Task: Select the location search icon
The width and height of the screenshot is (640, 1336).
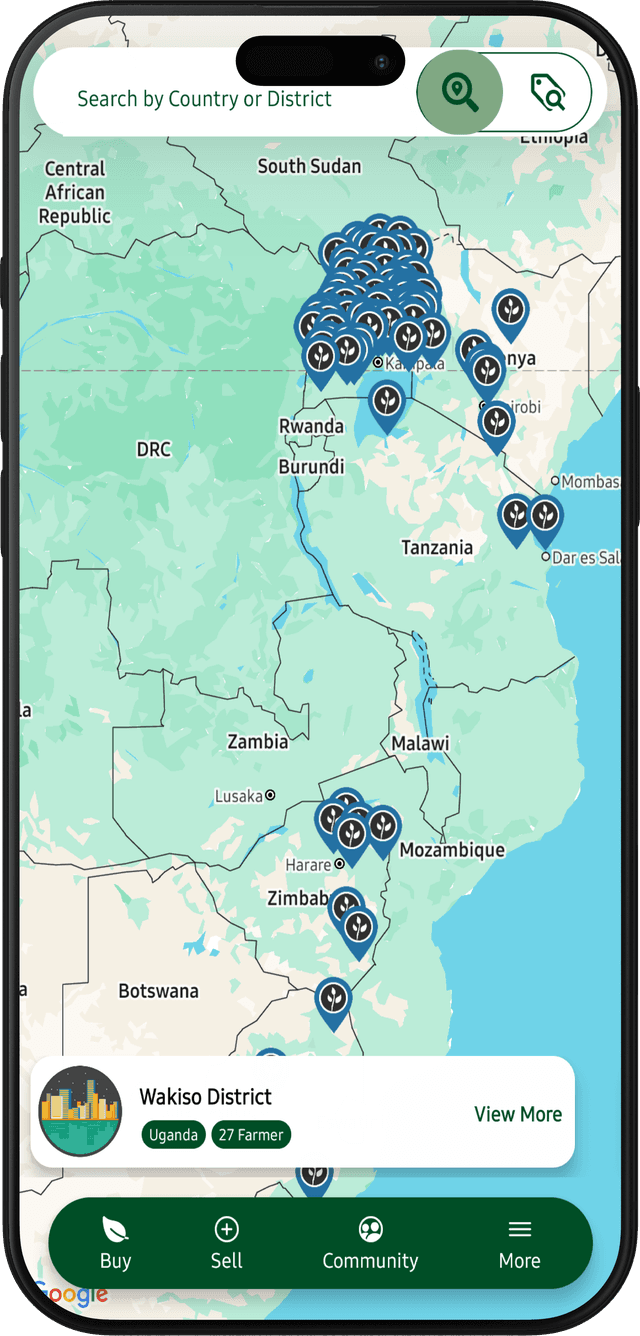Action: (460, 92)
